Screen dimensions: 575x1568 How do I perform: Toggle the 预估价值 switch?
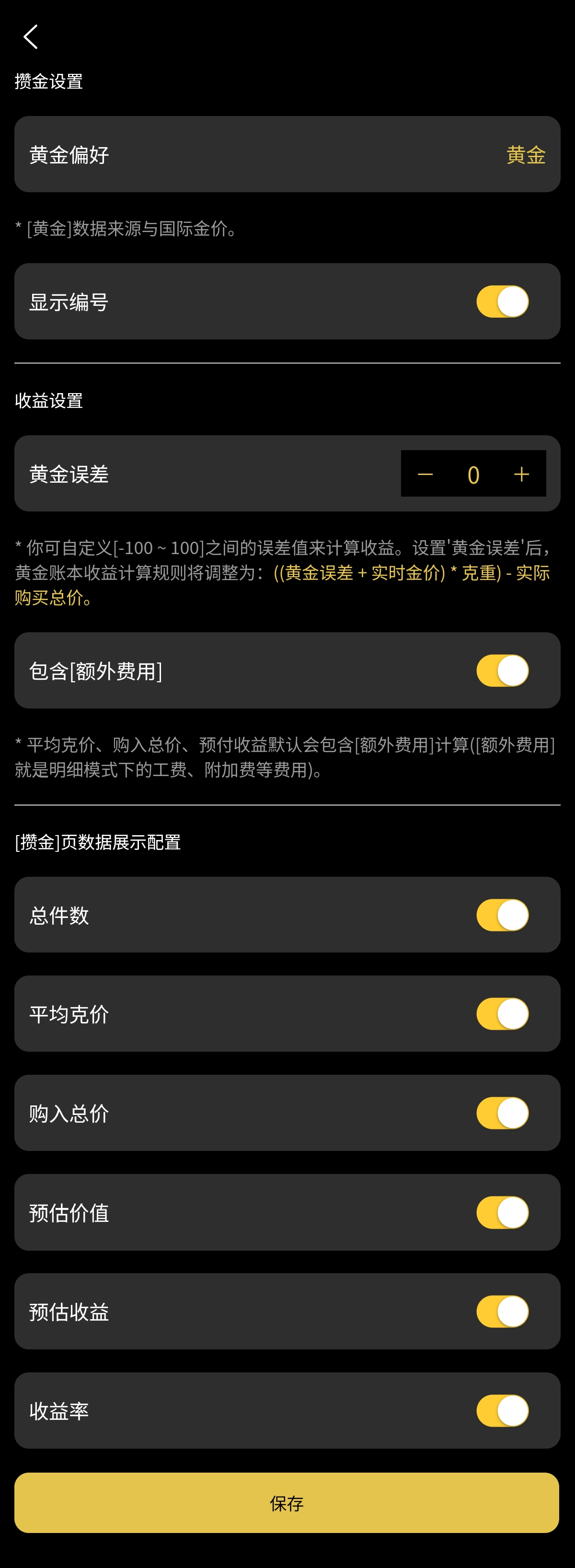(x=502, y=1212)
